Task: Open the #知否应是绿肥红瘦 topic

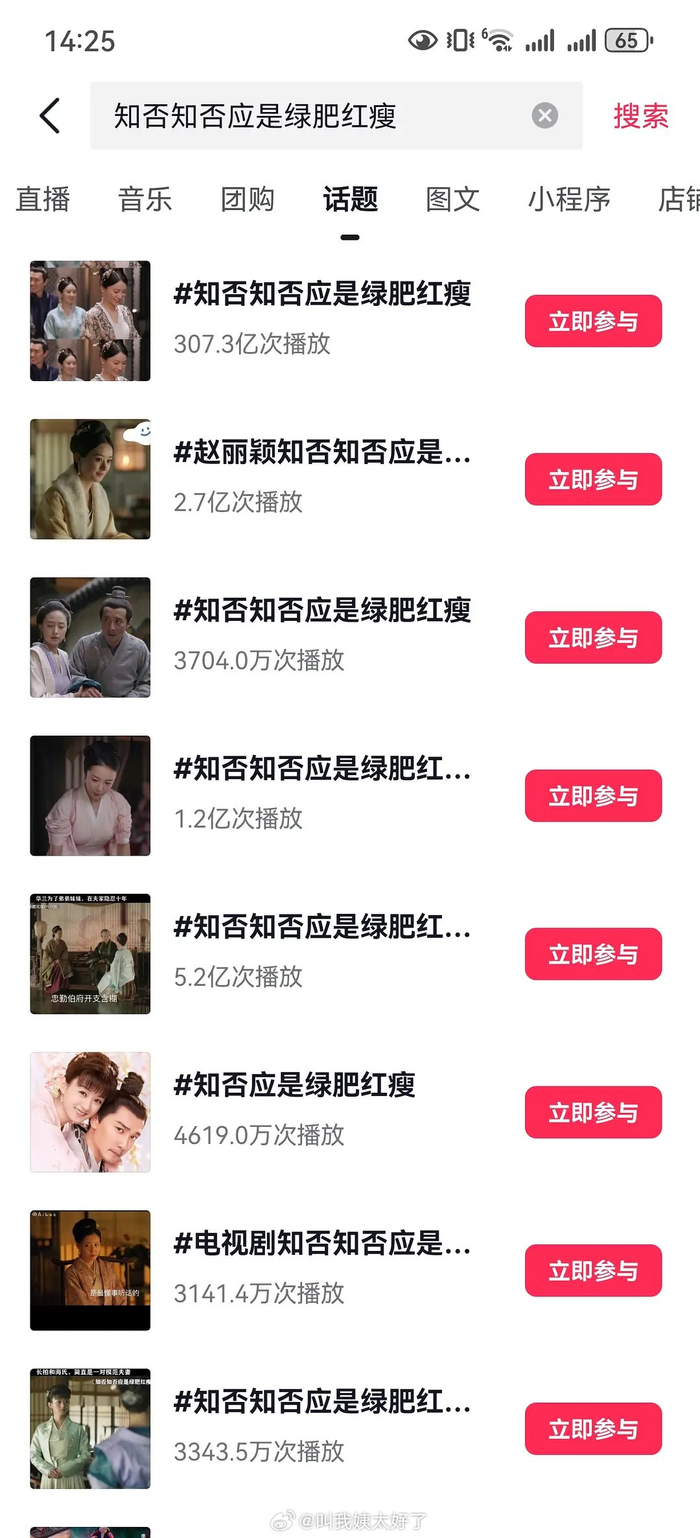Action: click(295, 1085)
